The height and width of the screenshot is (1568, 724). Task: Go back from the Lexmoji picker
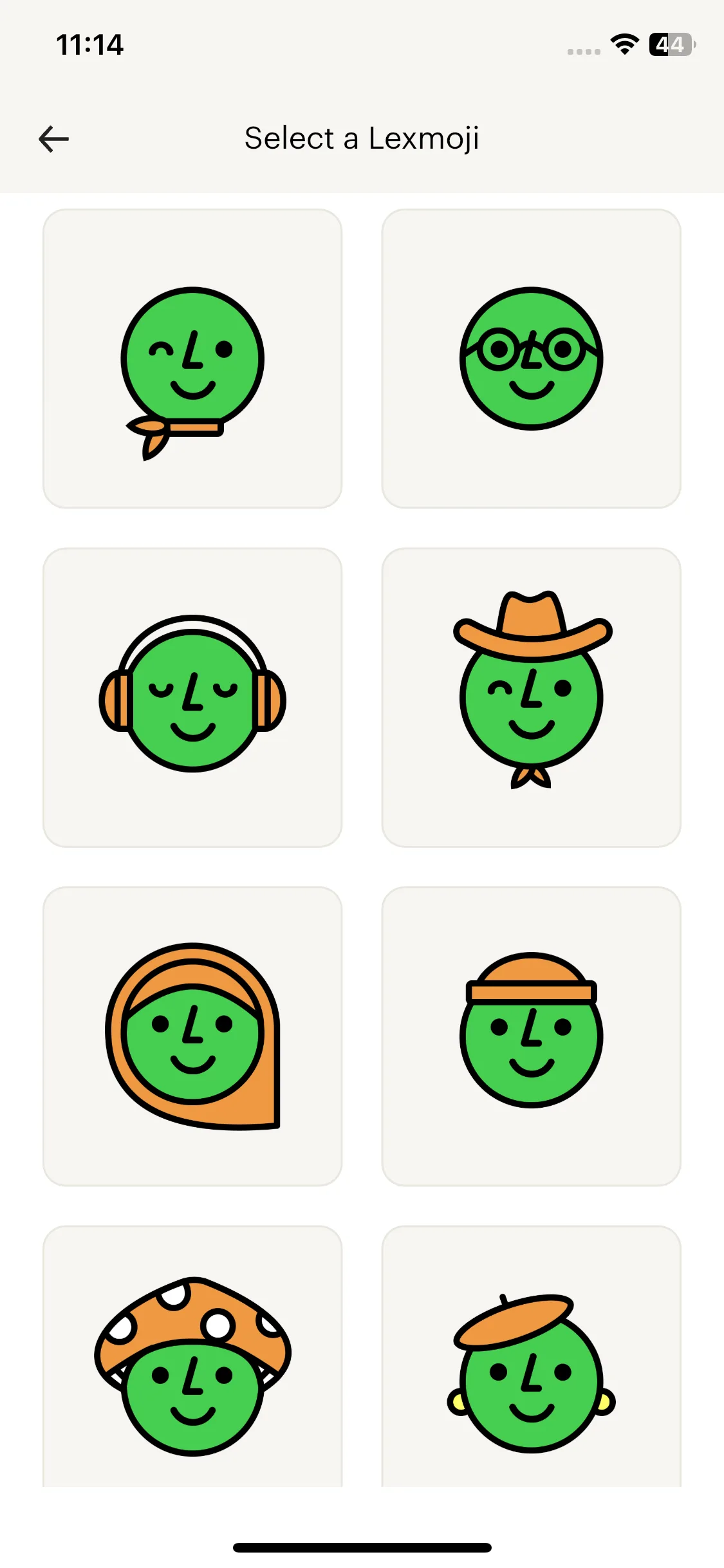[54, 139]
